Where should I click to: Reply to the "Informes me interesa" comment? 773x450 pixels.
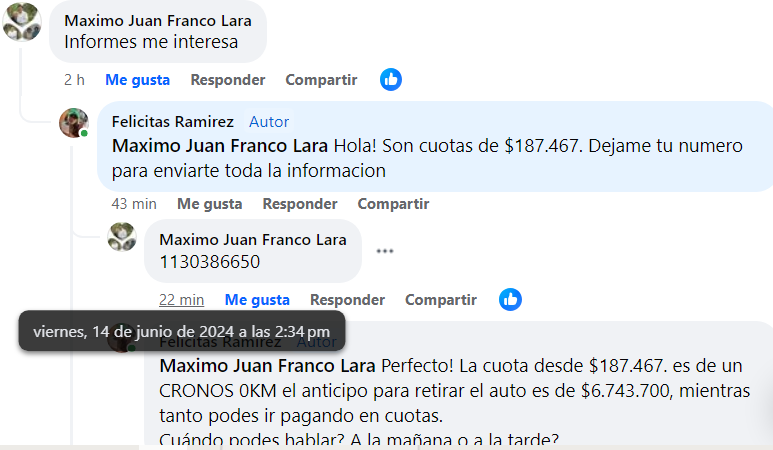pos(228,80)
